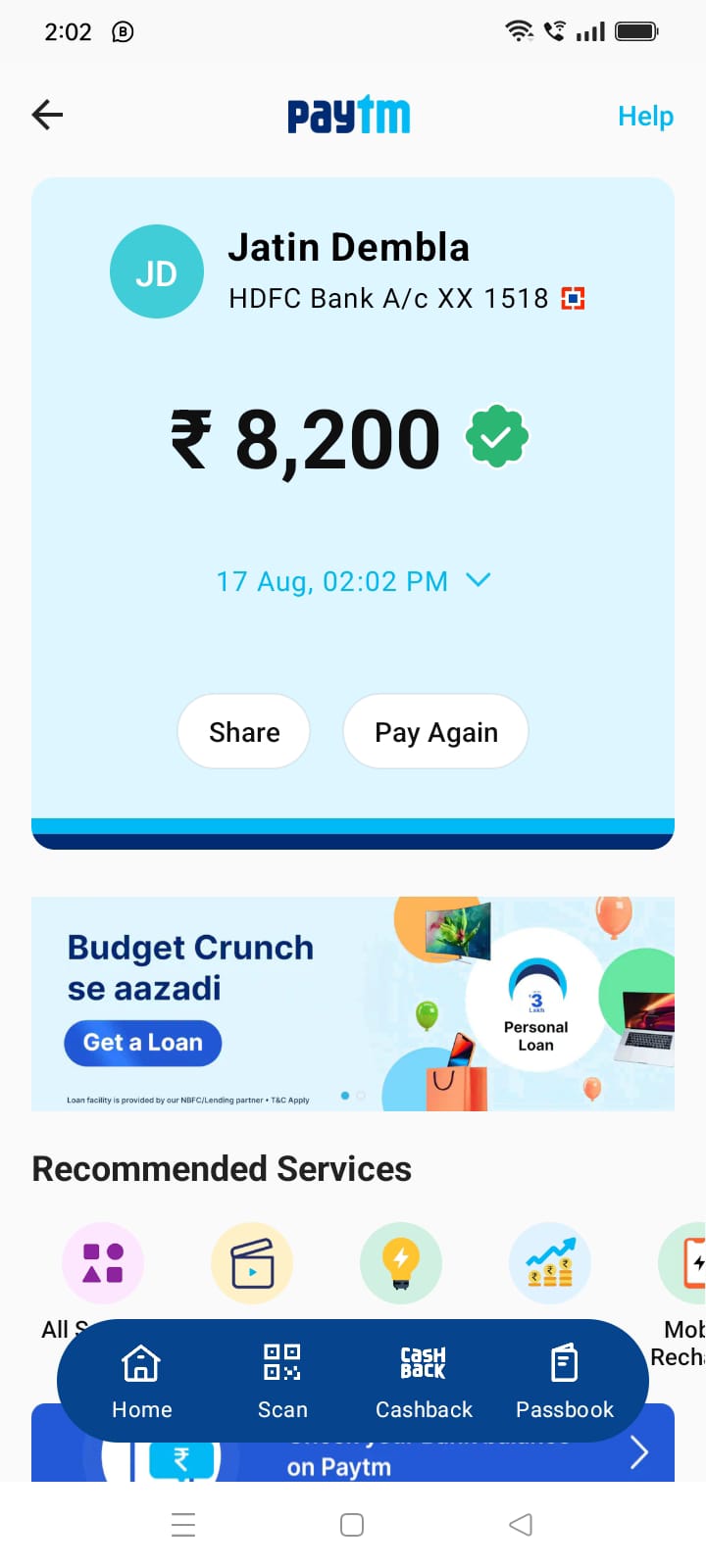Tap the system back navigation button

(521, 1525)
